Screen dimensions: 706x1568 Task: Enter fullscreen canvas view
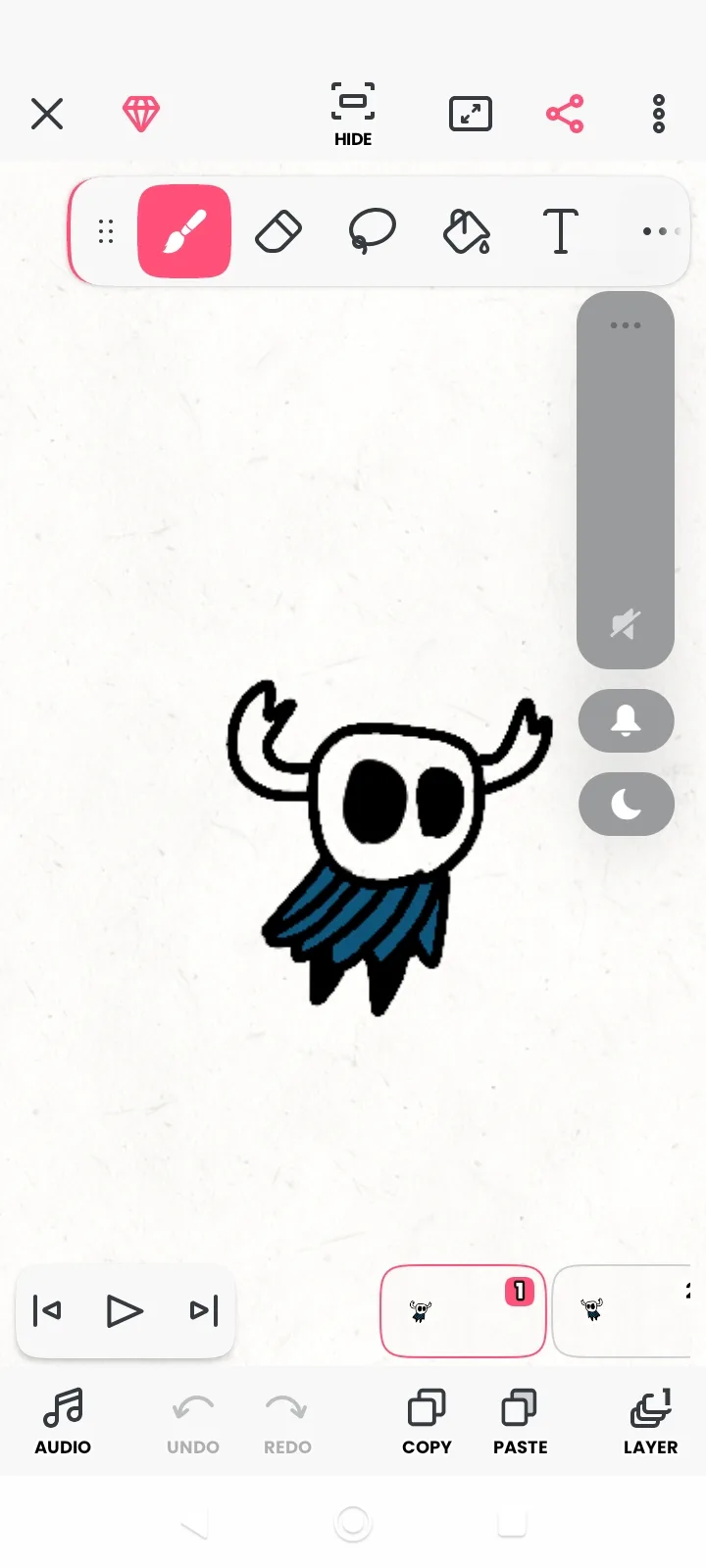click(x=471, y=114)
